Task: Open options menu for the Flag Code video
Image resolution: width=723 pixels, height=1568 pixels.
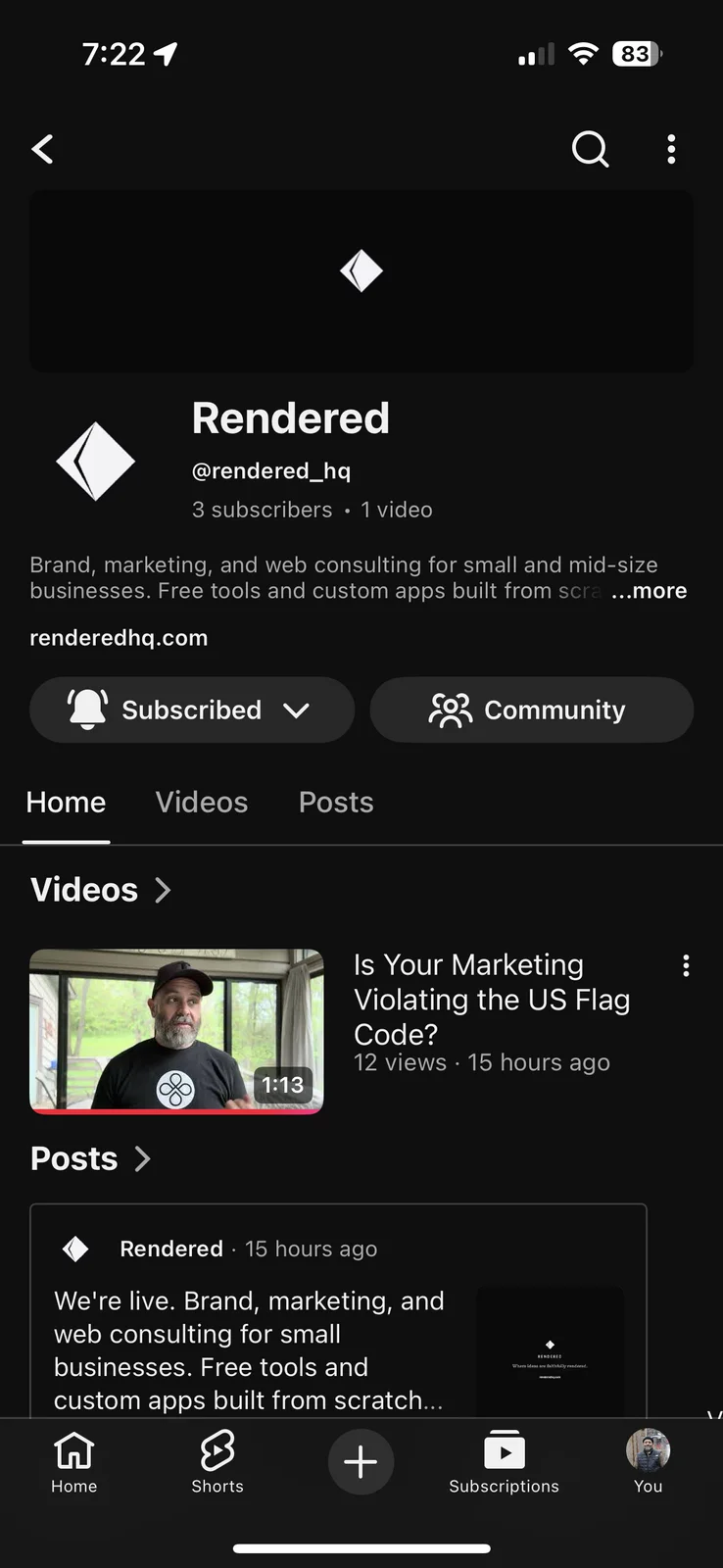Action: [x=686, y=965]
